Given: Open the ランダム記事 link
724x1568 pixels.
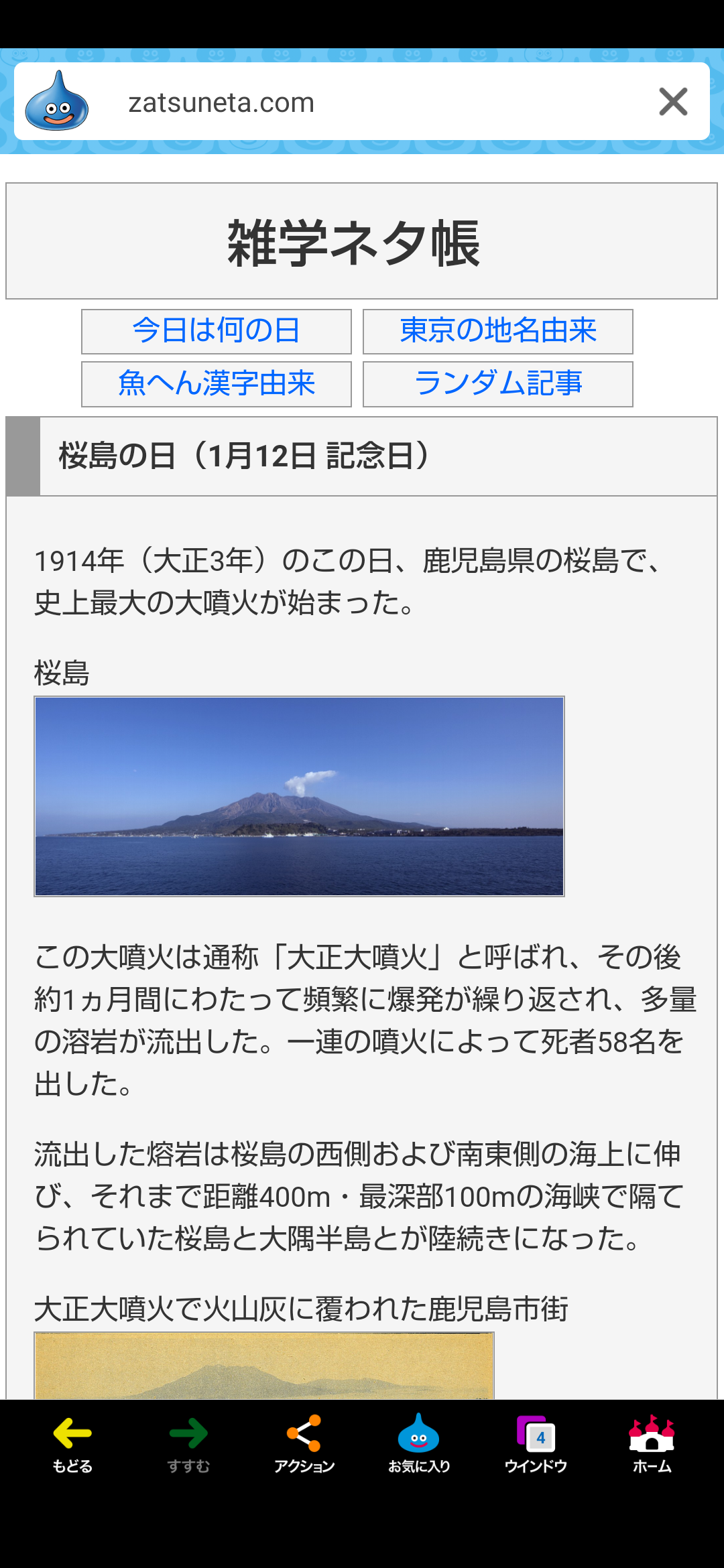Looking at the screenshot, I should (x=498, y=384).
